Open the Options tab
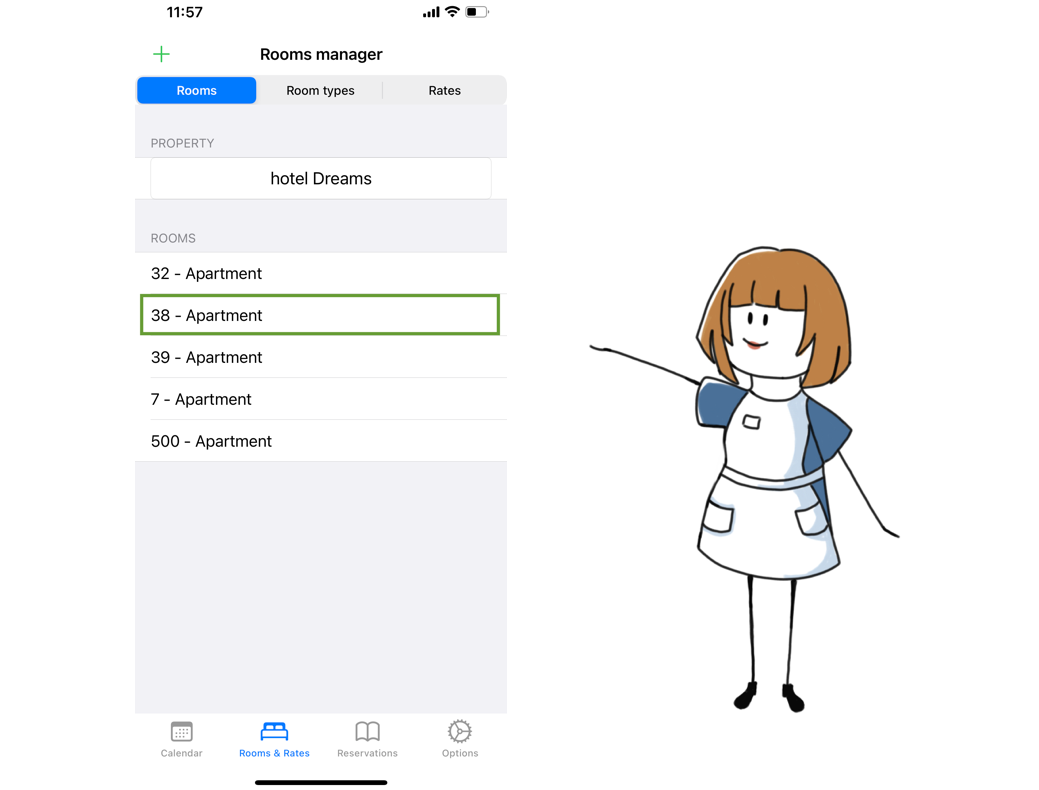 460,739
